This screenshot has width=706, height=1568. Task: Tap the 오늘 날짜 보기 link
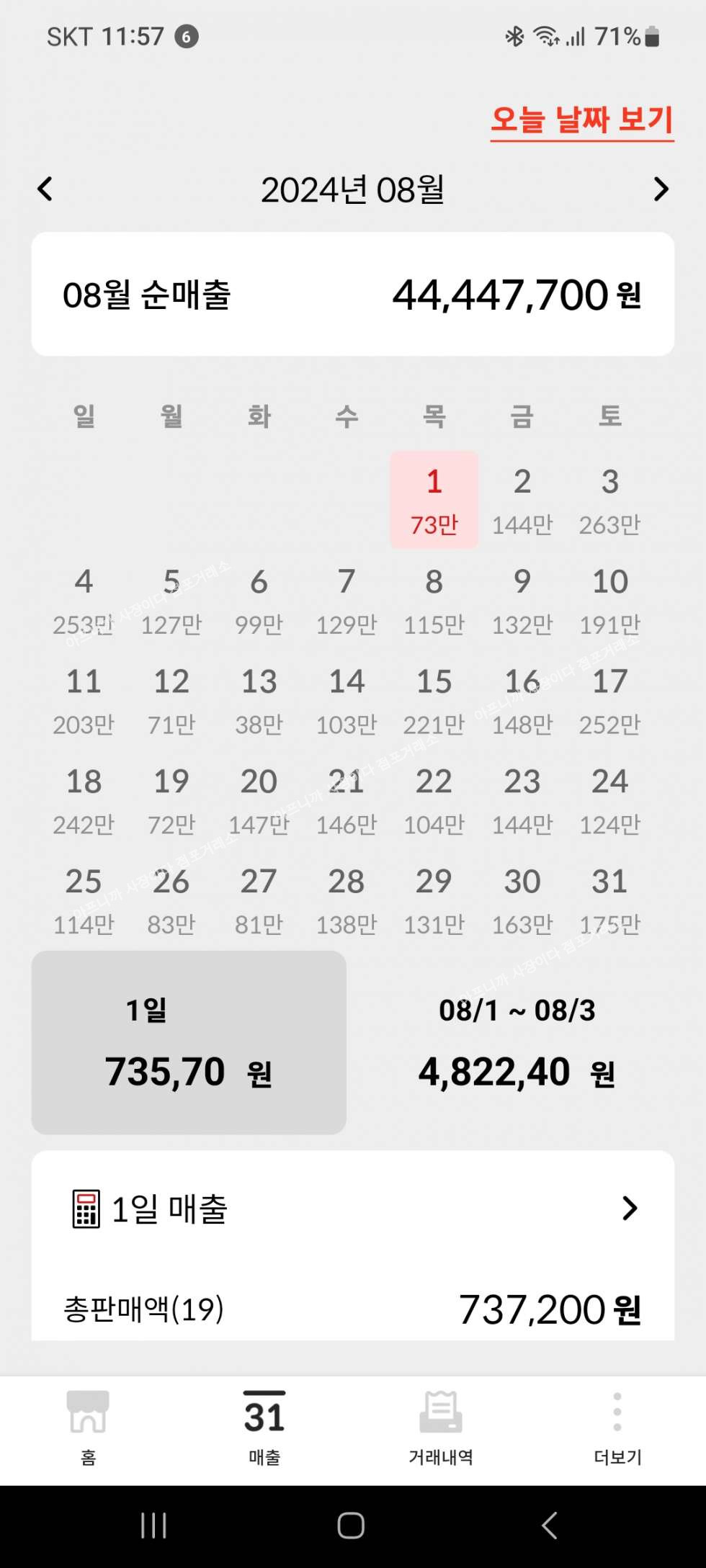click(x=581, y=120)
